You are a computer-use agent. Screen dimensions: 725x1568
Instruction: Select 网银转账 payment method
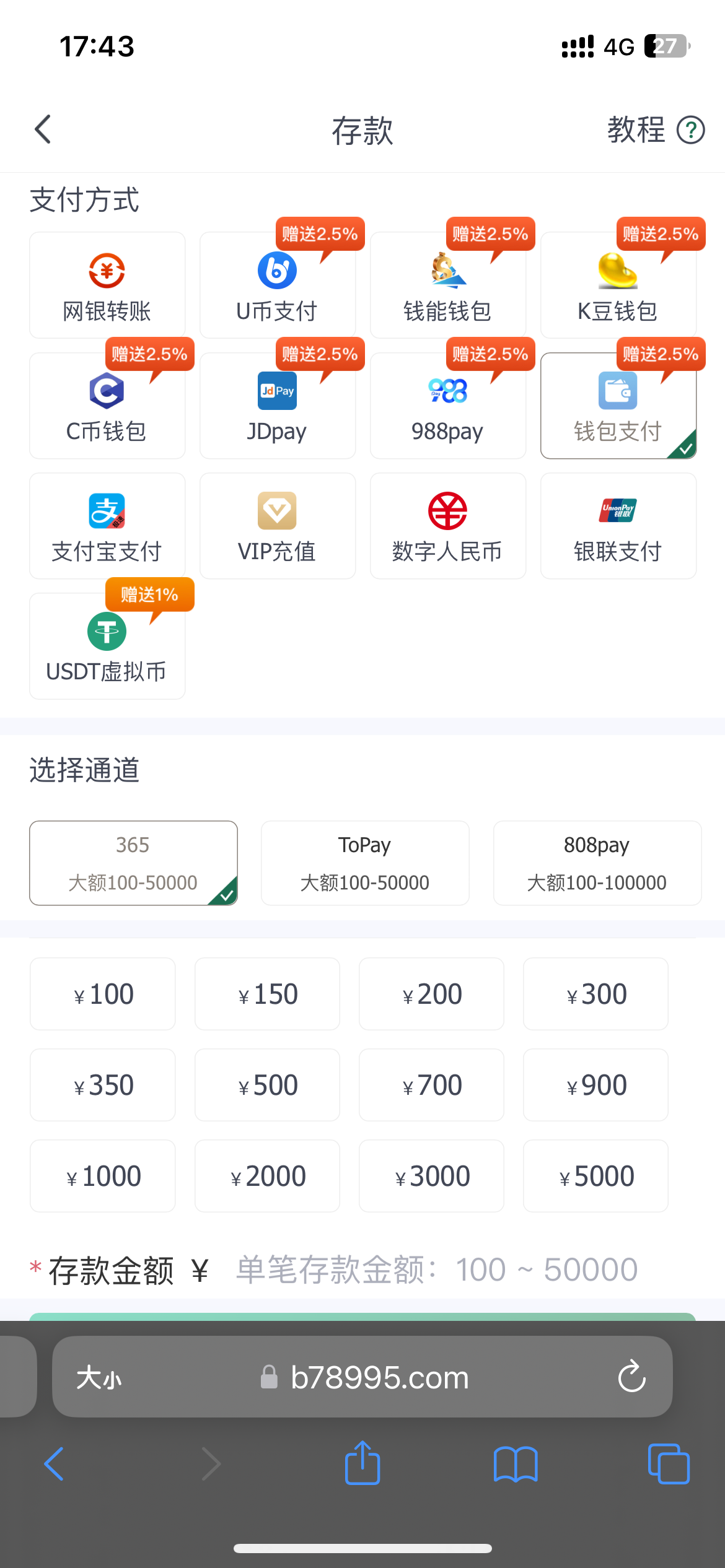[x=107, y=285]
